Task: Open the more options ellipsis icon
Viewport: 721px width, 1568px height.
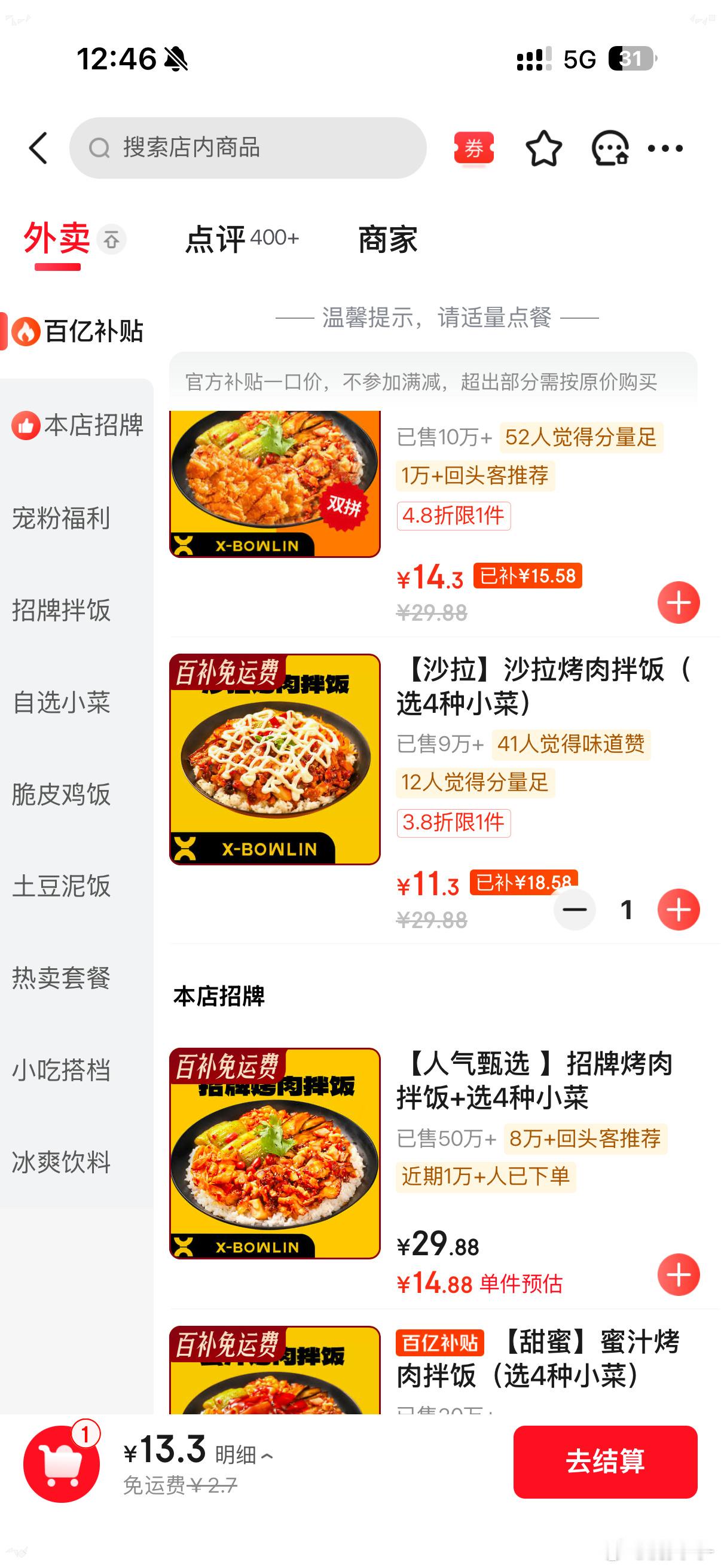Action: 665,148
